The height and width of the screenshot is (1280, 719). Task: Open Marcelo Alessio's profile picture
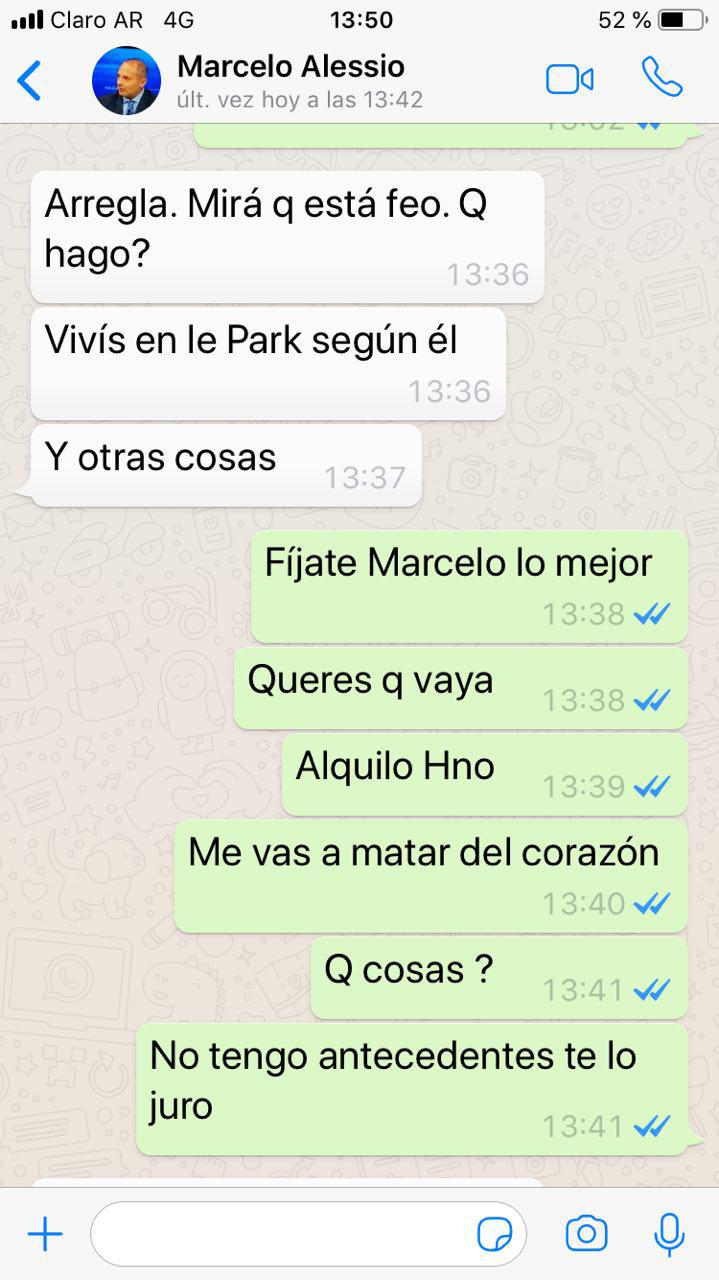(126, 81)
